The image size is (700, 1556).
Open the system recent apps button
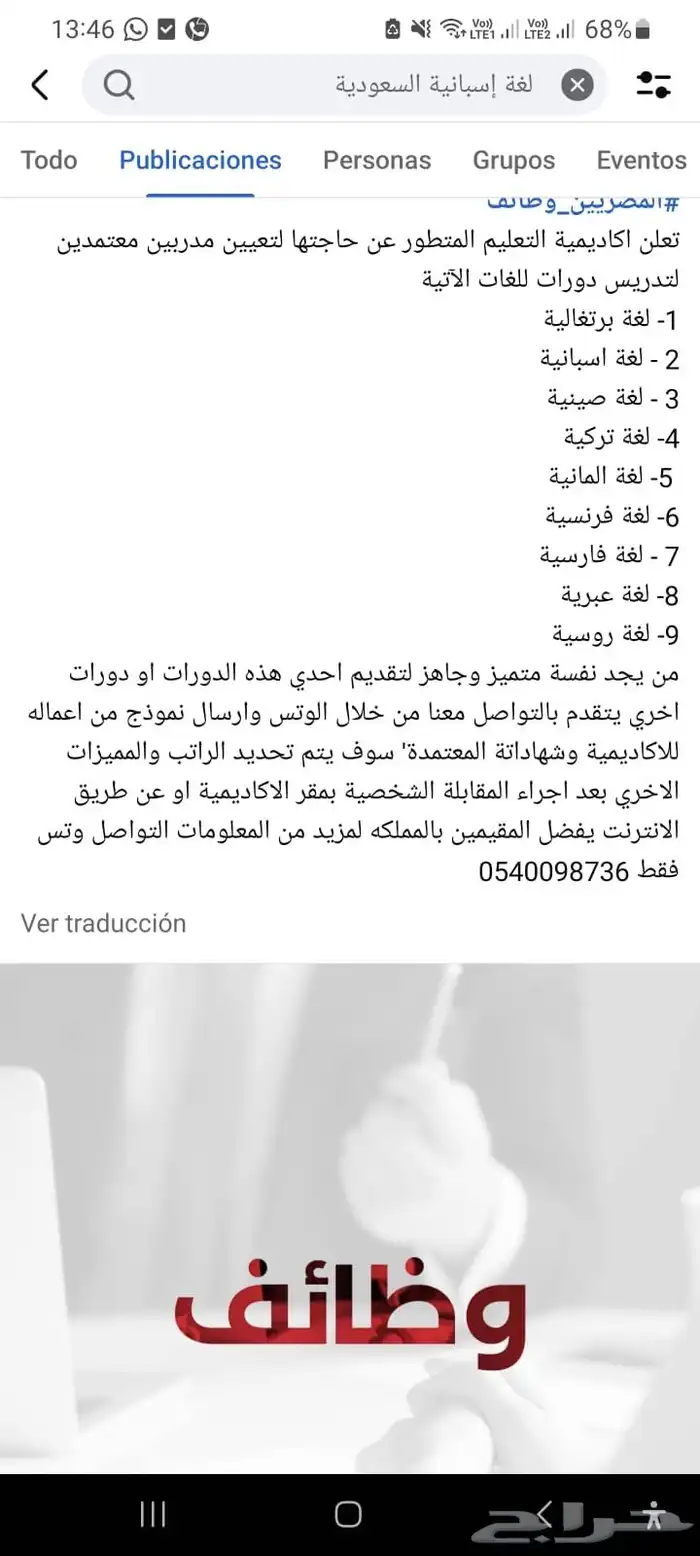153,1515
